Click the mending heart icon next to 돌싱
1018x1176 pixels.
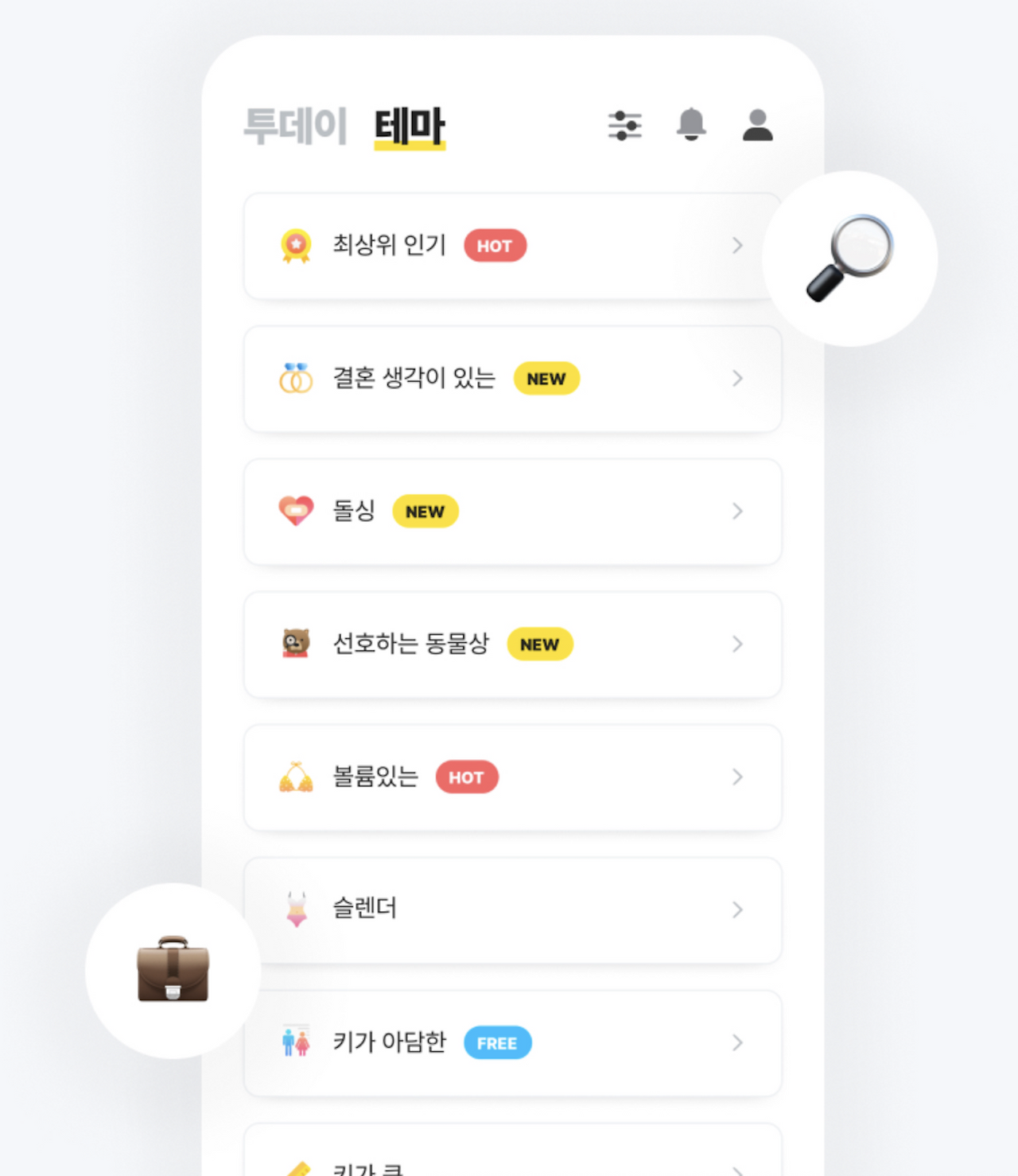pyautogui.click(x=295, y=511)
